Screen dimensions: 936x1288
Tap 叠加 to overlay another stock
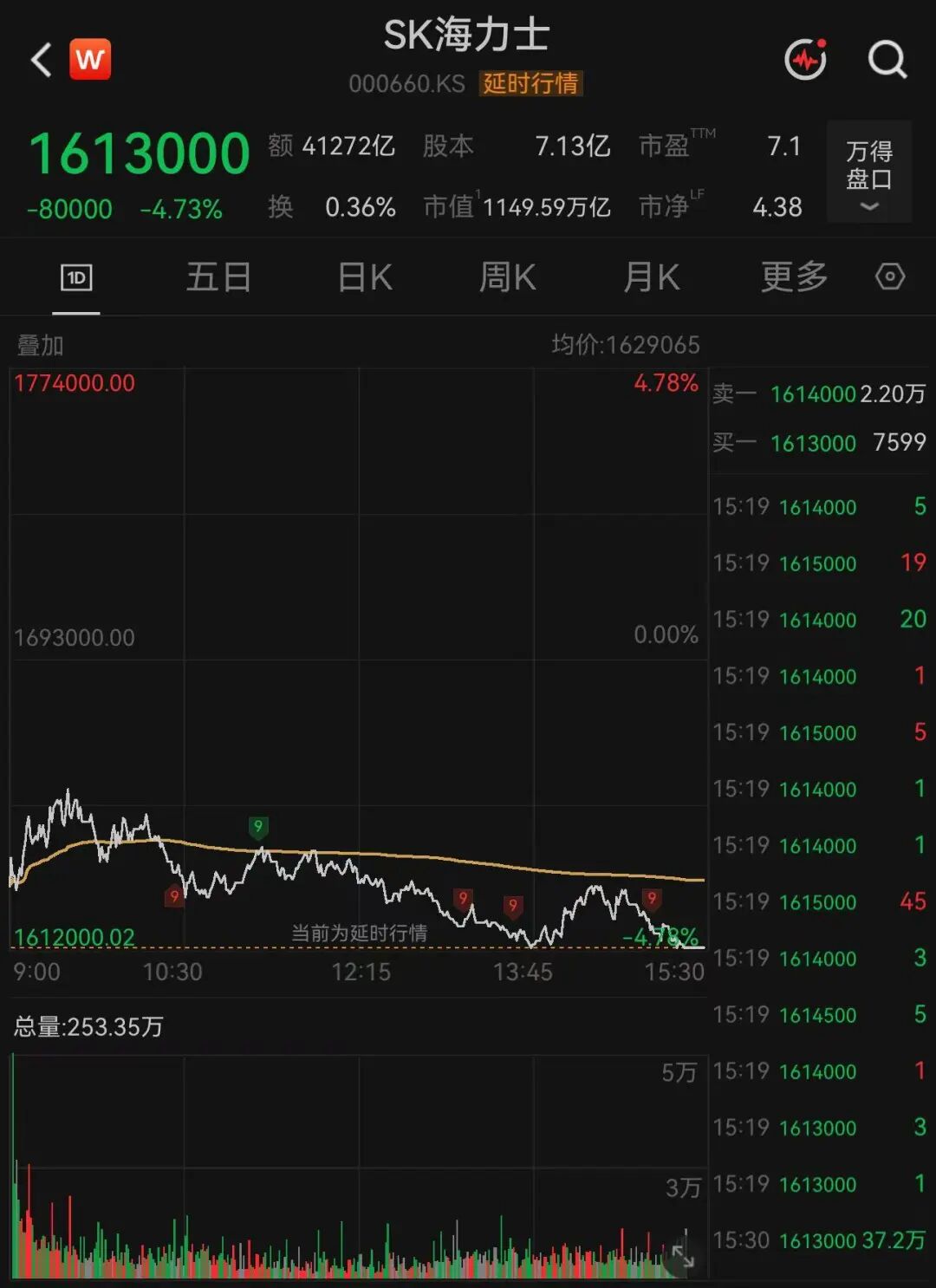pos(40,345)
